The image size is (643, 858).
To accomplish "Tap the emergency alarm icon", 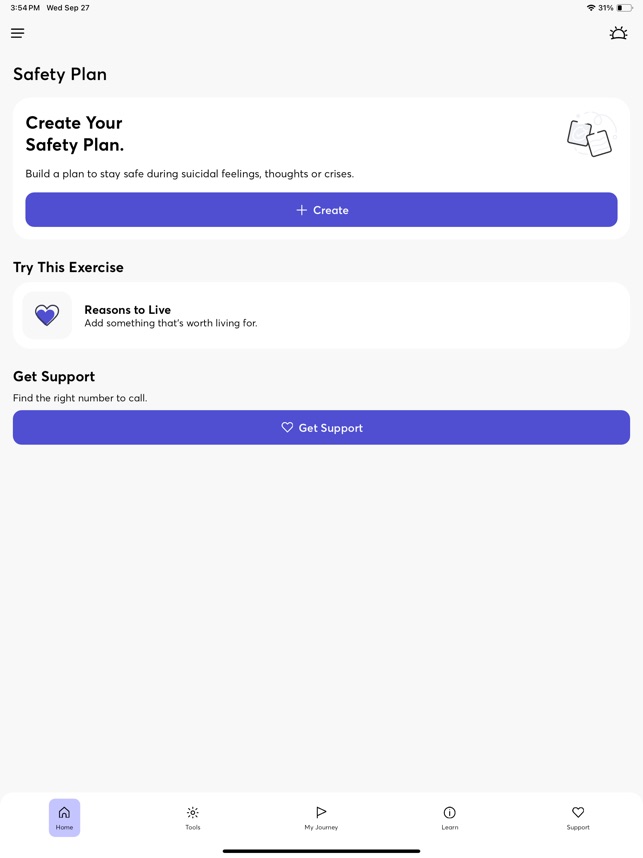I will pyautogui.click(x=618, y=33).
